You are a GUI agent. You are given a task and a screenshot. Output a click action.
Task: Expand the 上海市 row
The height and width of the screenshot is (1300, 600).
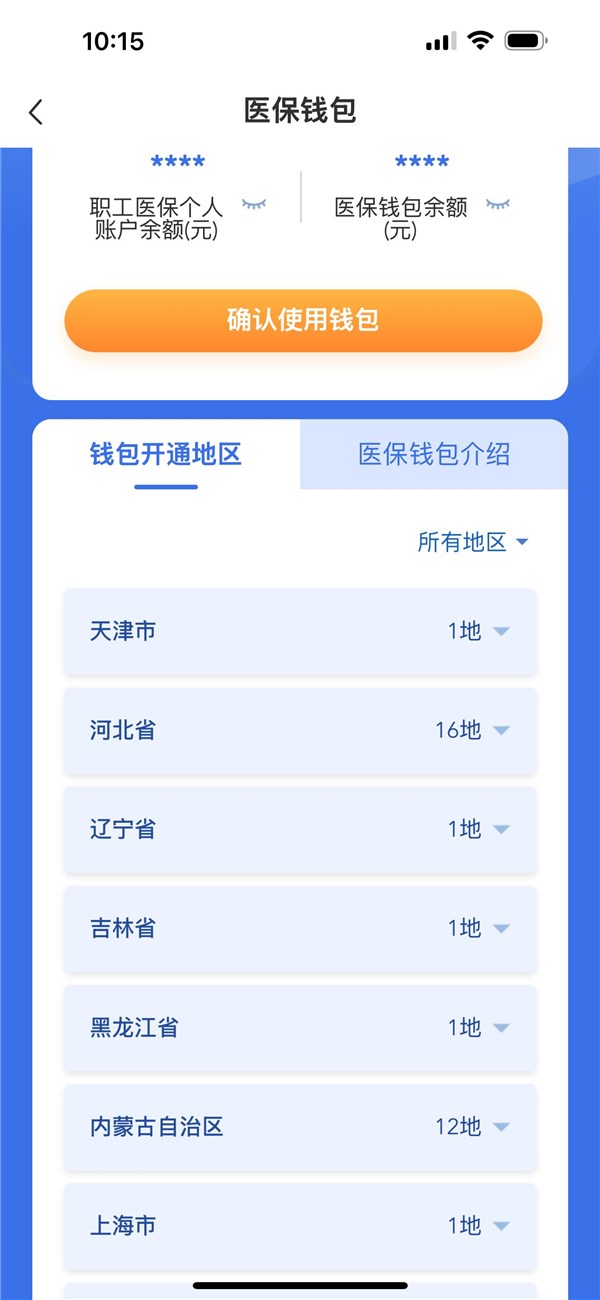coord(300,1226)
